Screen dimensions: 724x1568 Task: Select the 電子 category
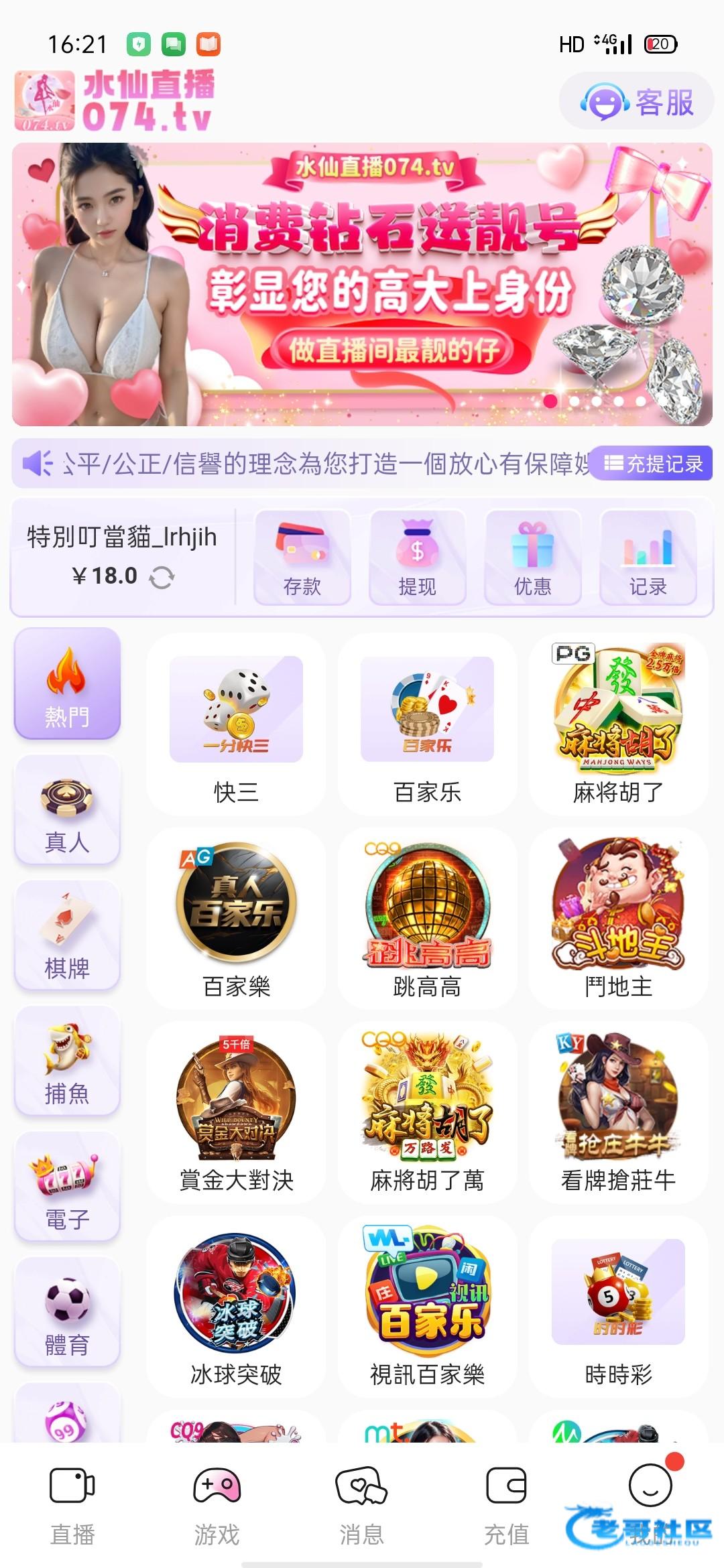(x=67, y=1187)
